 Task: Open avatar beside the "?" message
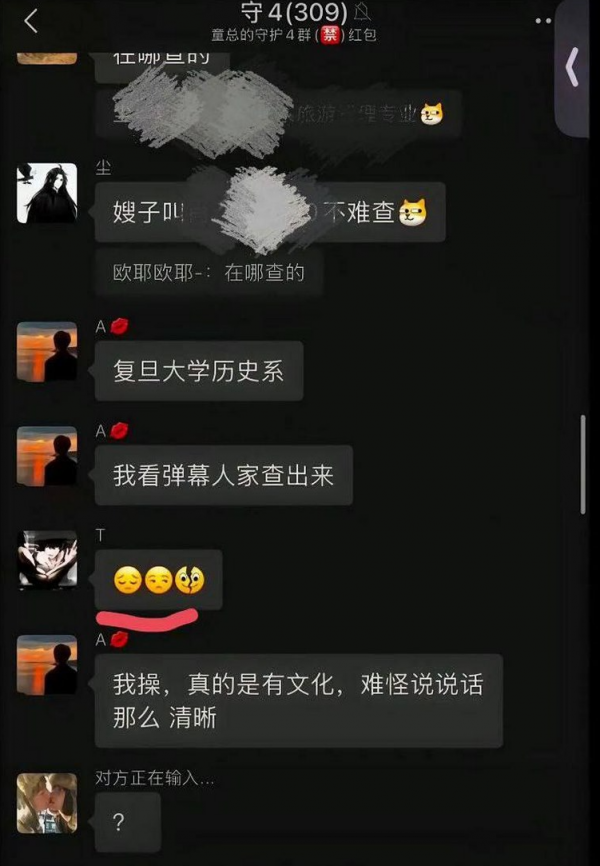pos(46,802)
